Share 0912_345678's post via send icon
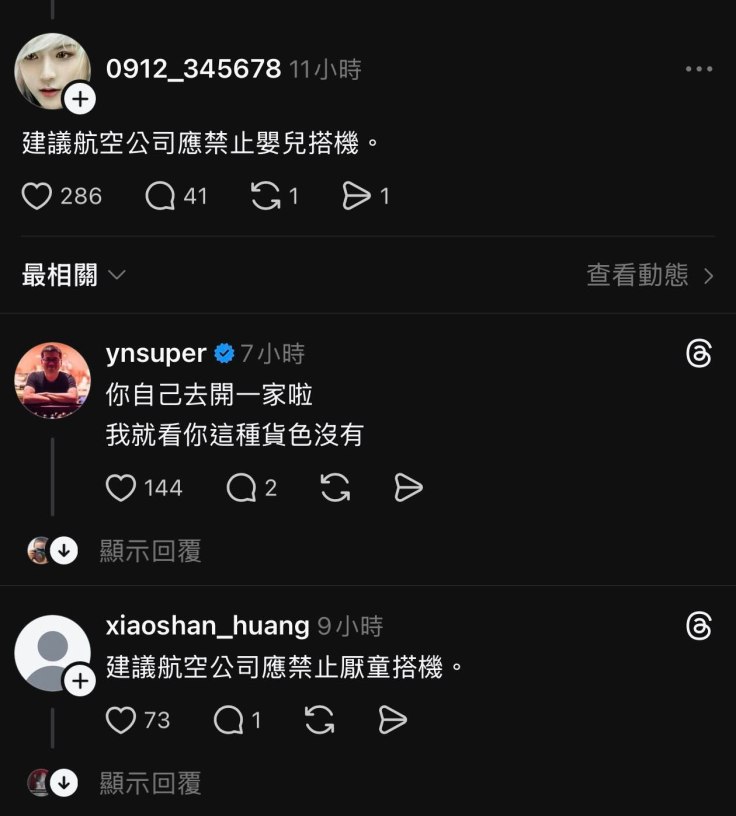 [x=357, y=196]
